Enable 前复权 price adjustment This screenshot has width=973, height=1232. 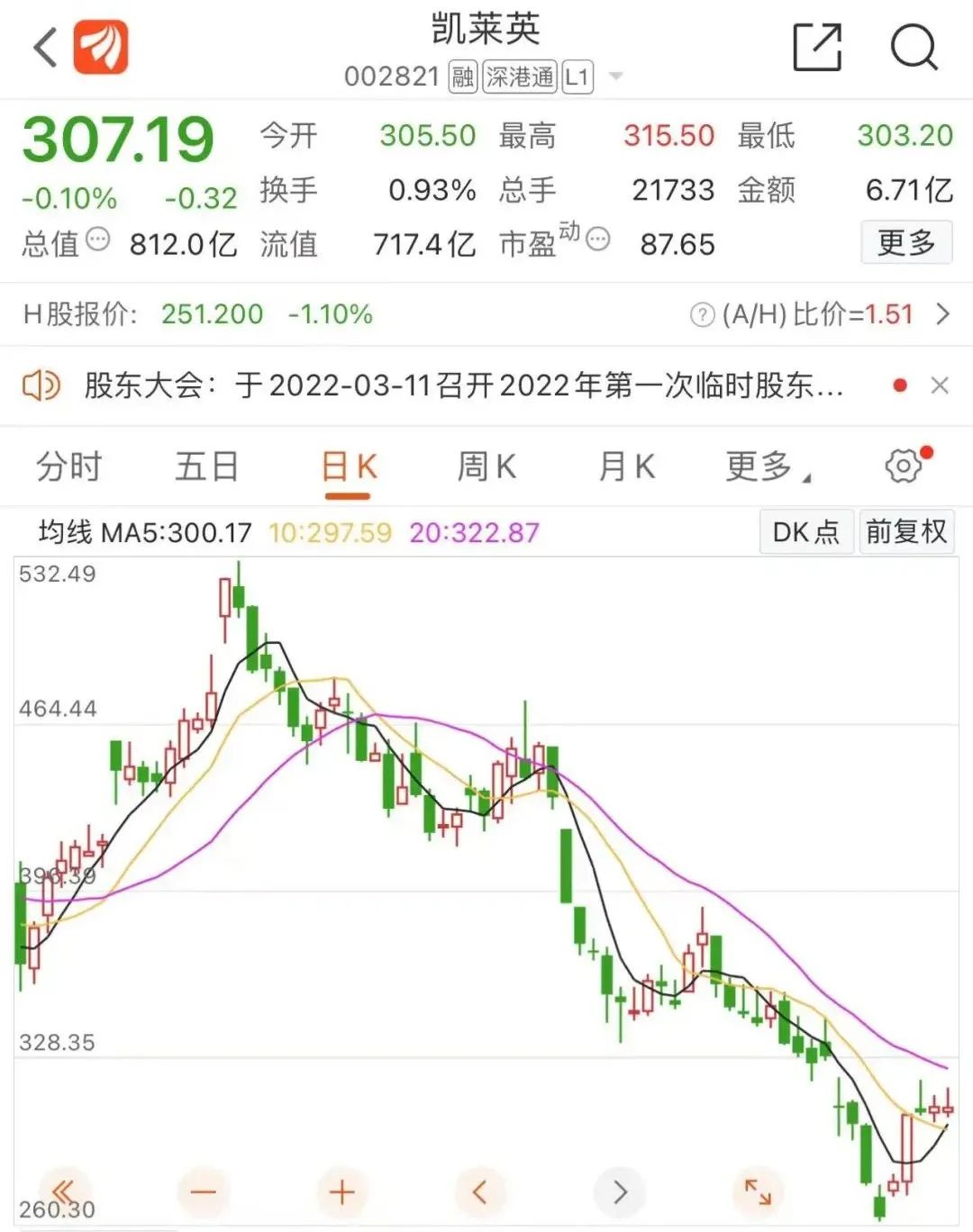point(905,532)
